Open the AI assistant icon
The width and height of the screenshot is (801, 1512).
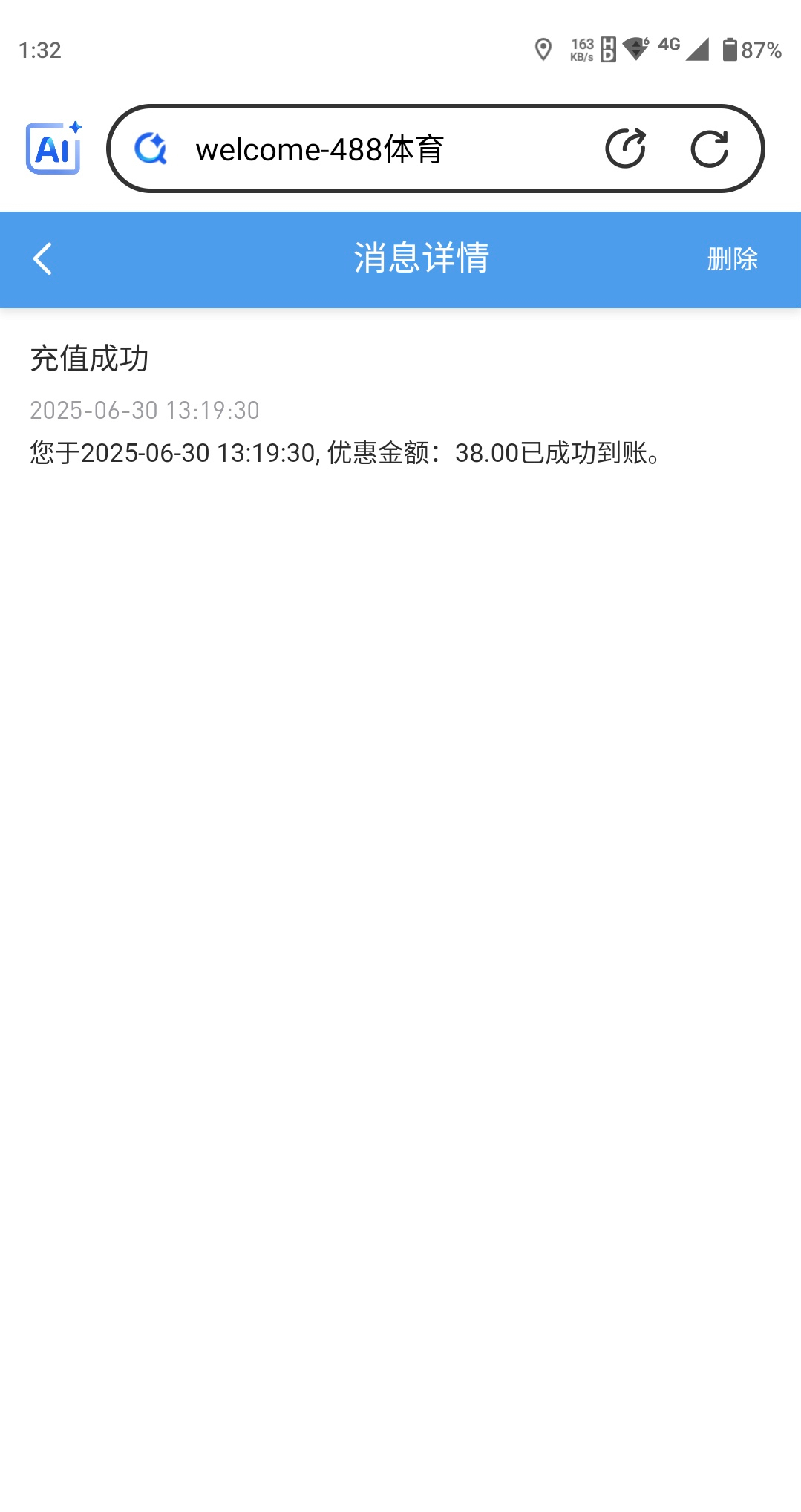[x=53, y=149]
